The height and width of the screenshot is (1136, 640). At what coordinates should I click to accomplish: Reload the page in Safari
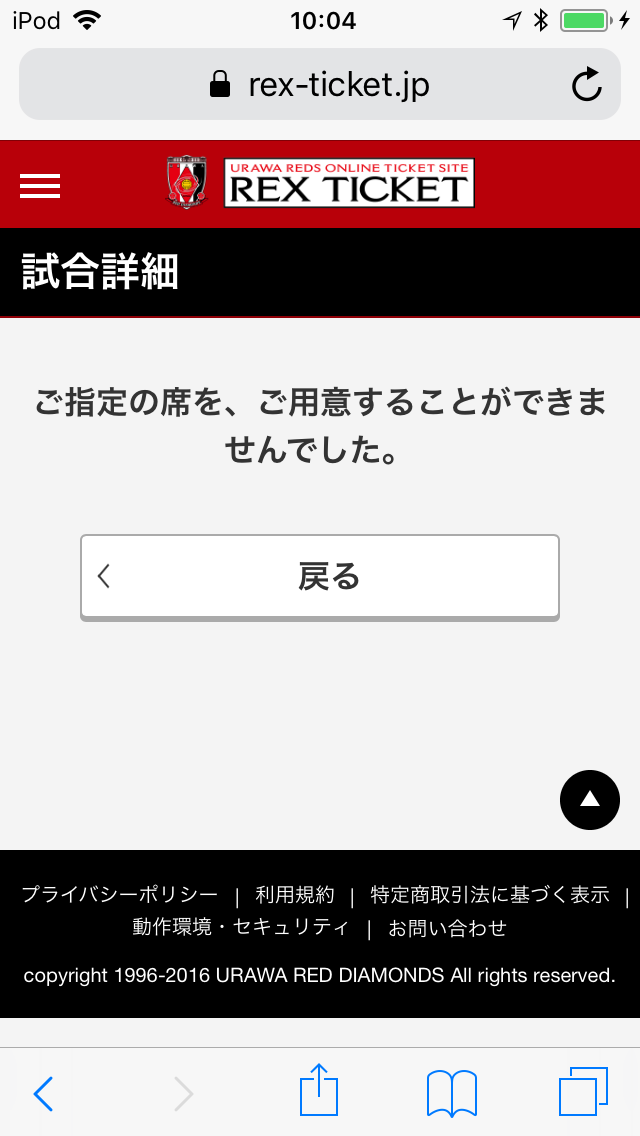[587, 85]
